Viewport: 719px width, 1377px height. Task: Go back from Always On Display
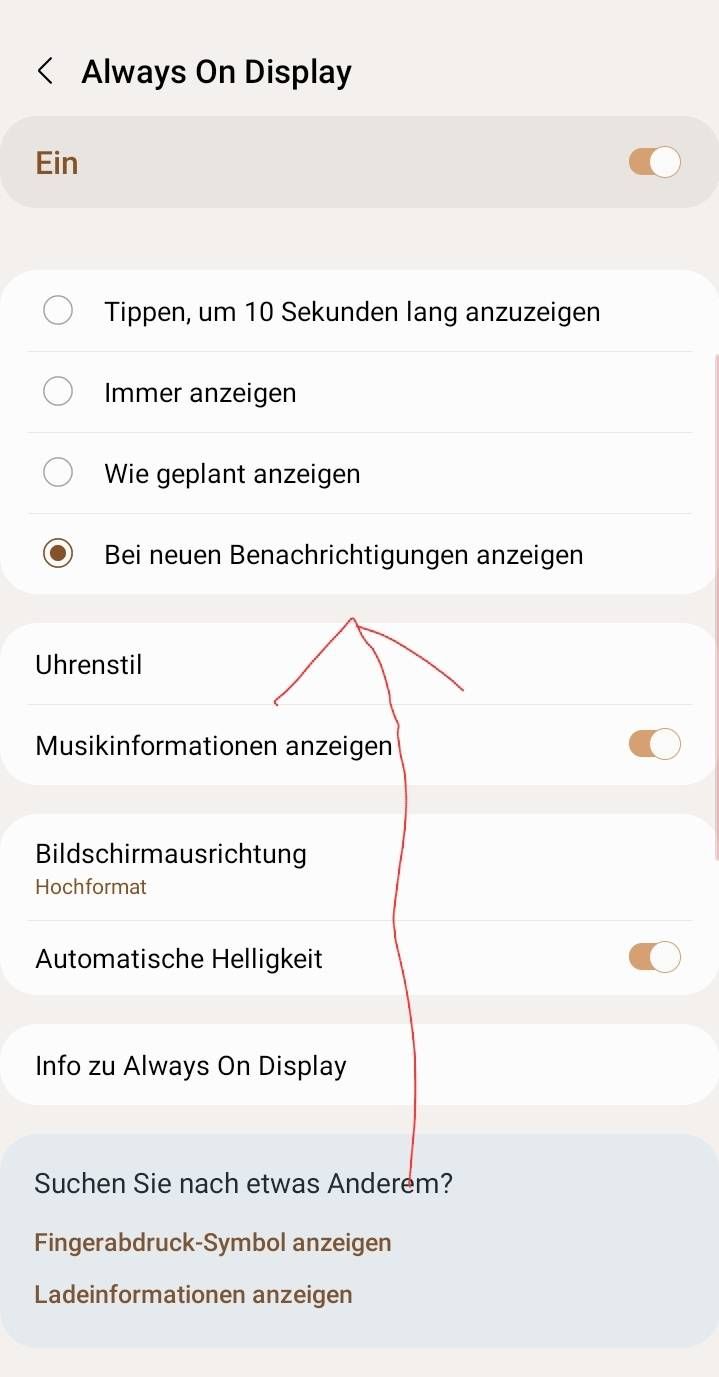click(45, 72)
